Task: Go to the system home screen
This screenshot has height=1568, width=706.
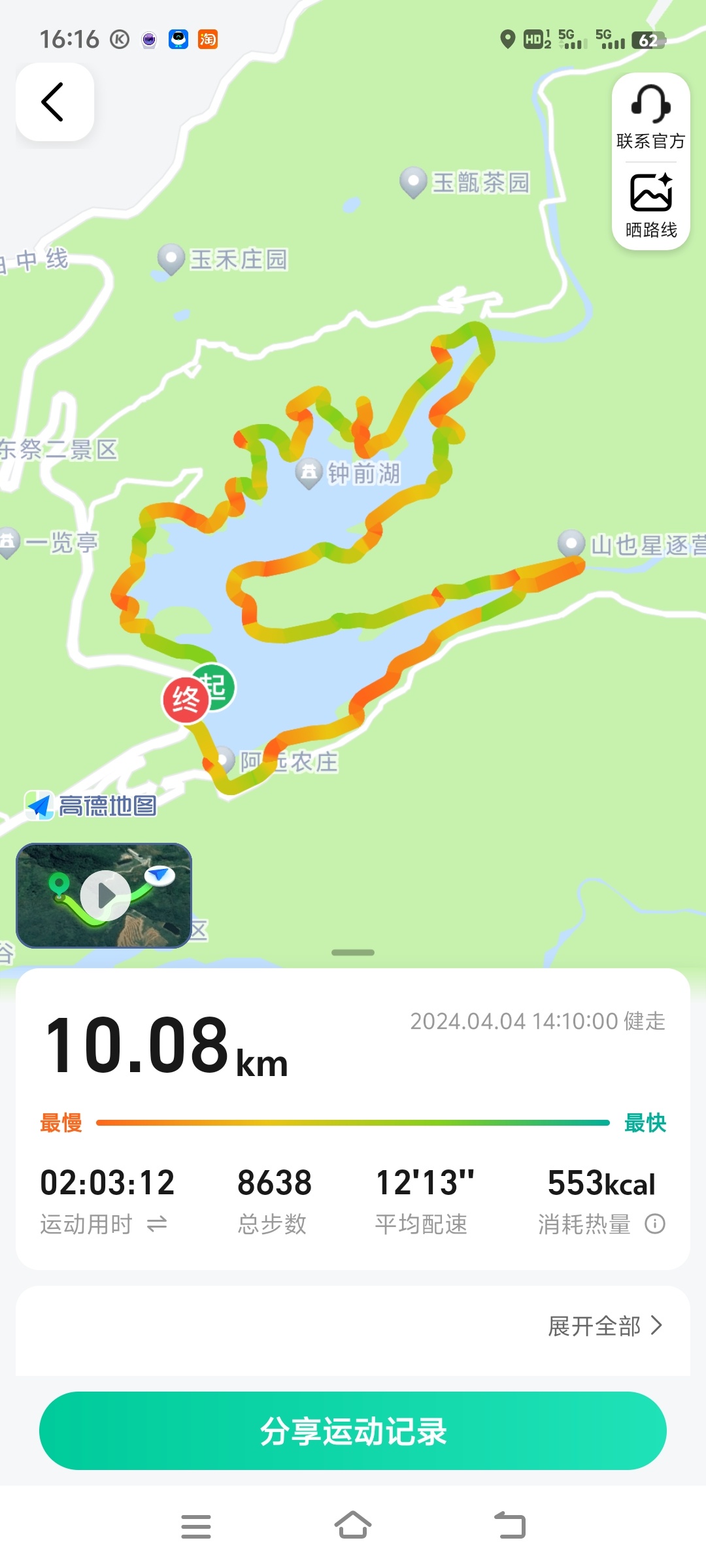Action: click(x=353, y=1526)
